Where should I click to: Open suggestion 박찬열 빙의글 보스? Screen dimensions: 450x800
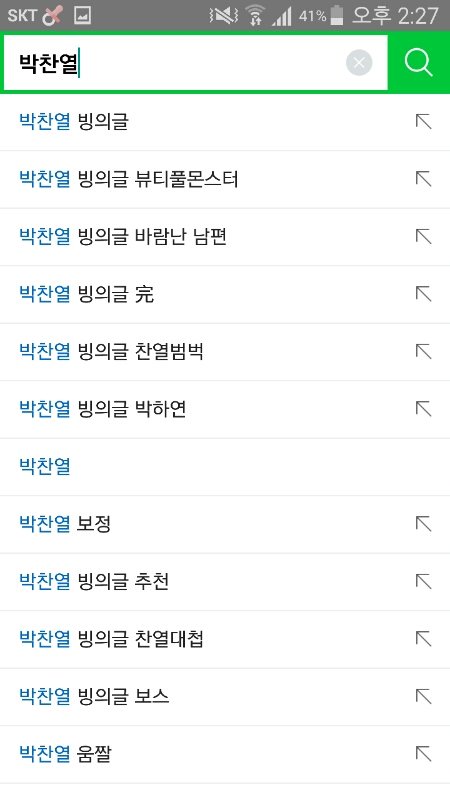point(225,696)
